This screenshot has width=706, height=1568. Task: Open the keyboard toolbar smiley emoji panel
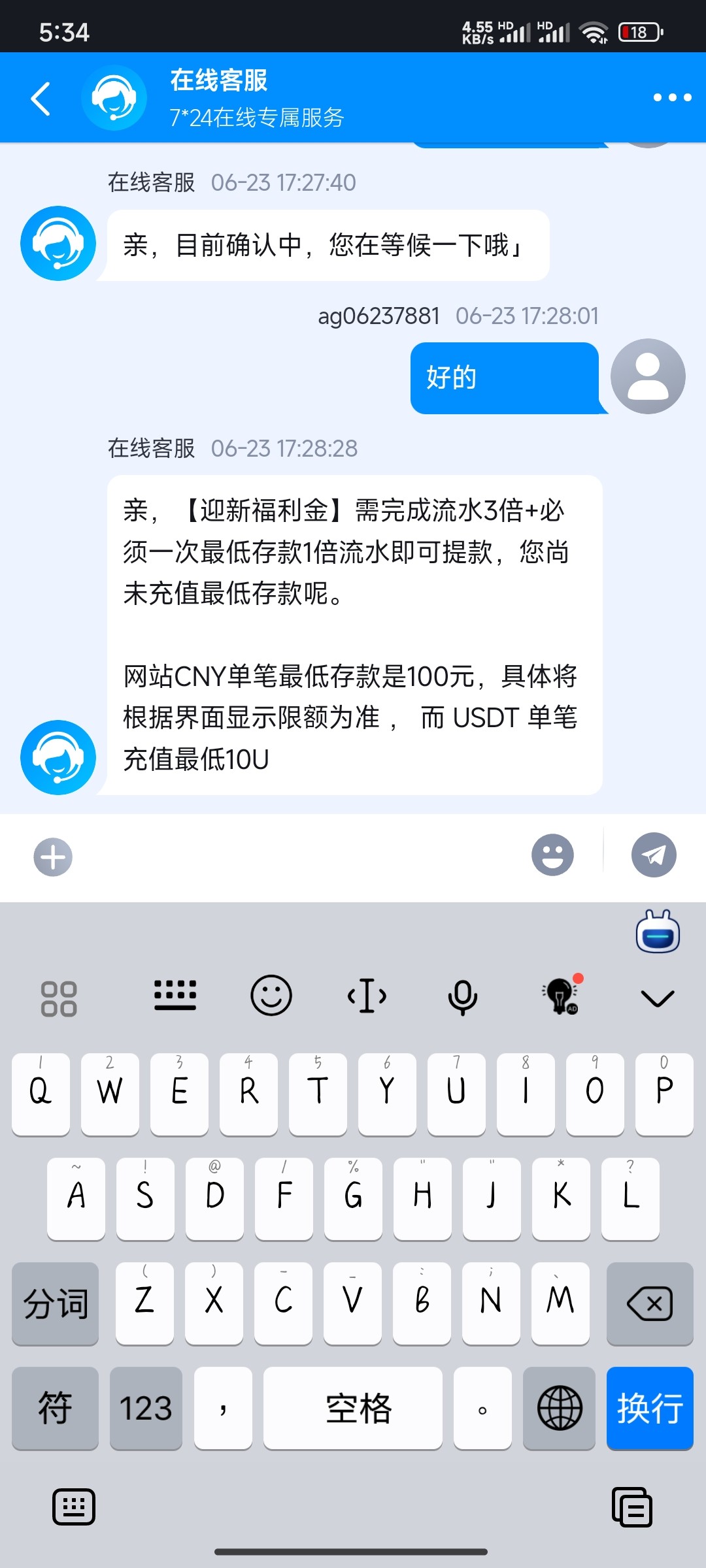click(x=271, y=996)
